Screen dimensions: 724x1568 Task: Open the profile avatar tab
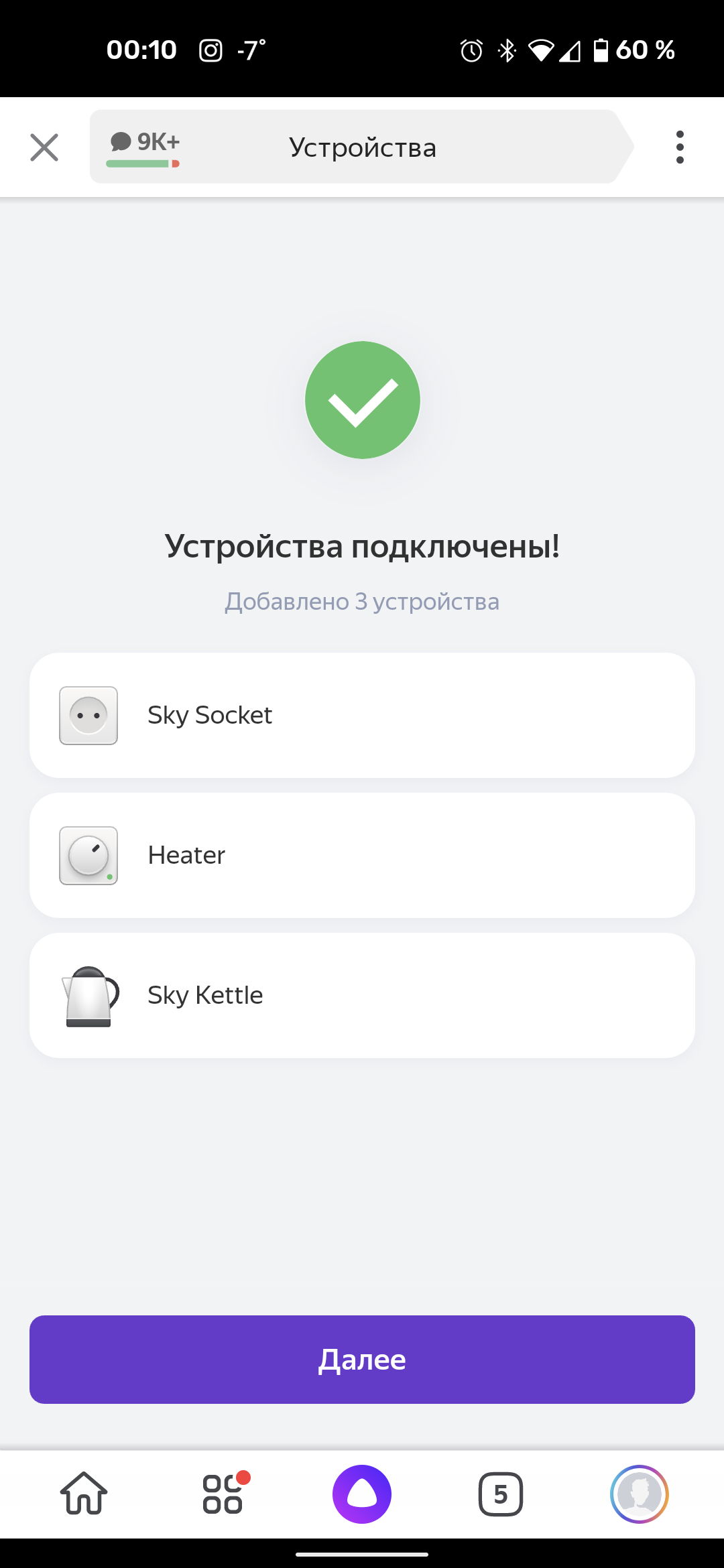coord(639,1494)
